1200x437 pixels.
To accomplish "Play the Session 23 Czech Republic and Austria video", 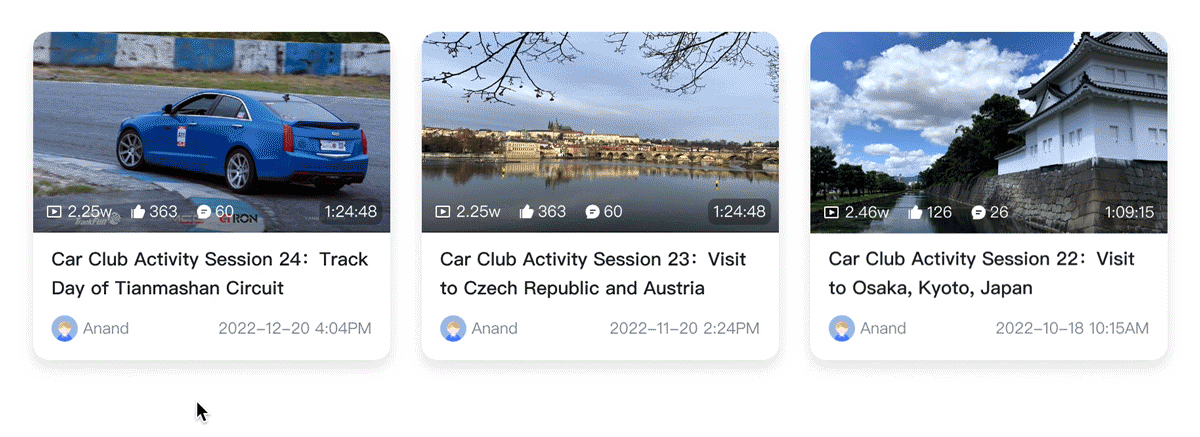I will tap(600, 132).
